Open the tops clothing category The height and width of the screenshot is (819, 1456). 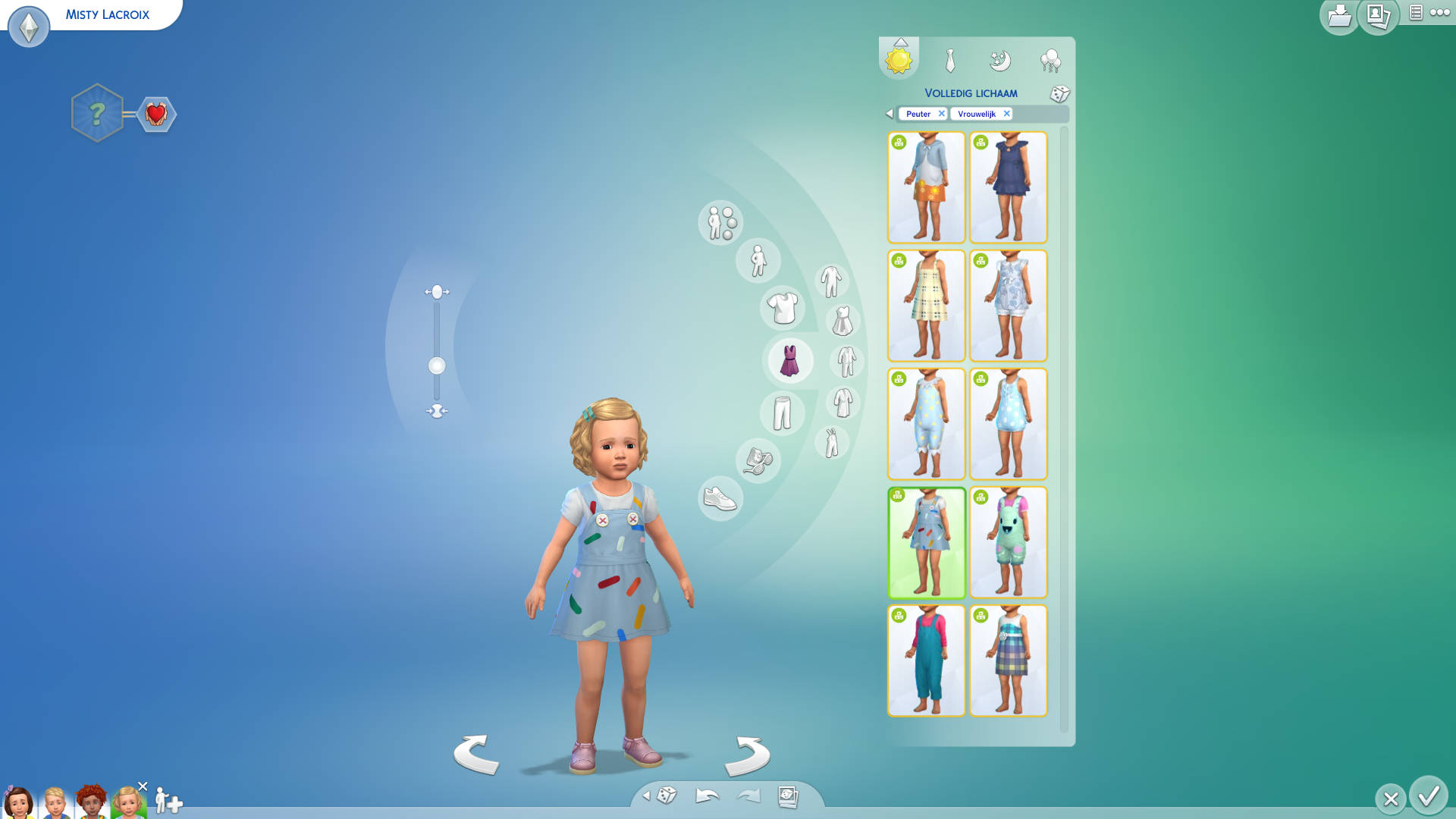[x=782, y=308]
